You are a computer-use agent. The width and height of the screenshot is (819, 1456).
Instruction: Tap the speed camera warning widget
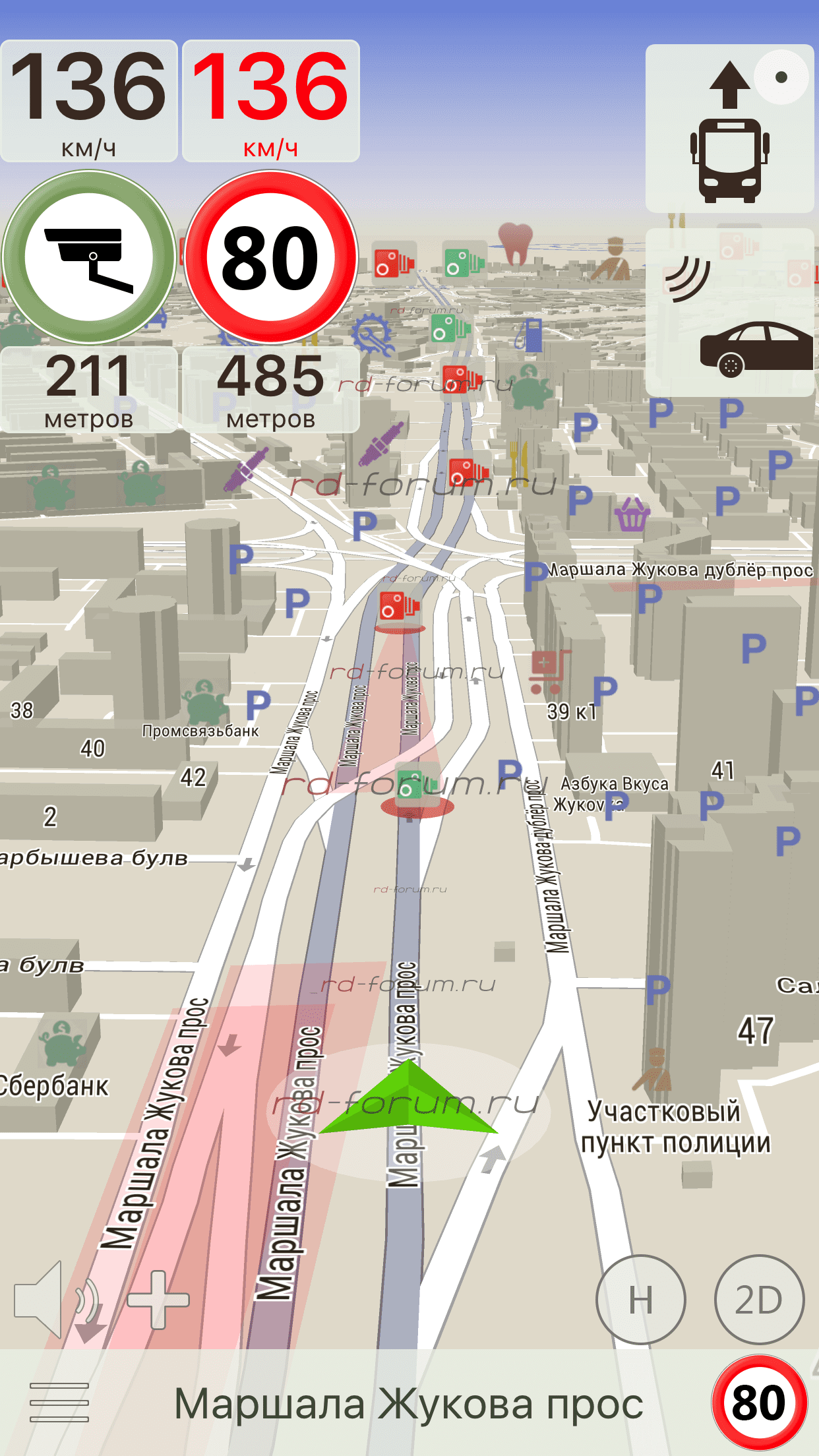(89, 257)
